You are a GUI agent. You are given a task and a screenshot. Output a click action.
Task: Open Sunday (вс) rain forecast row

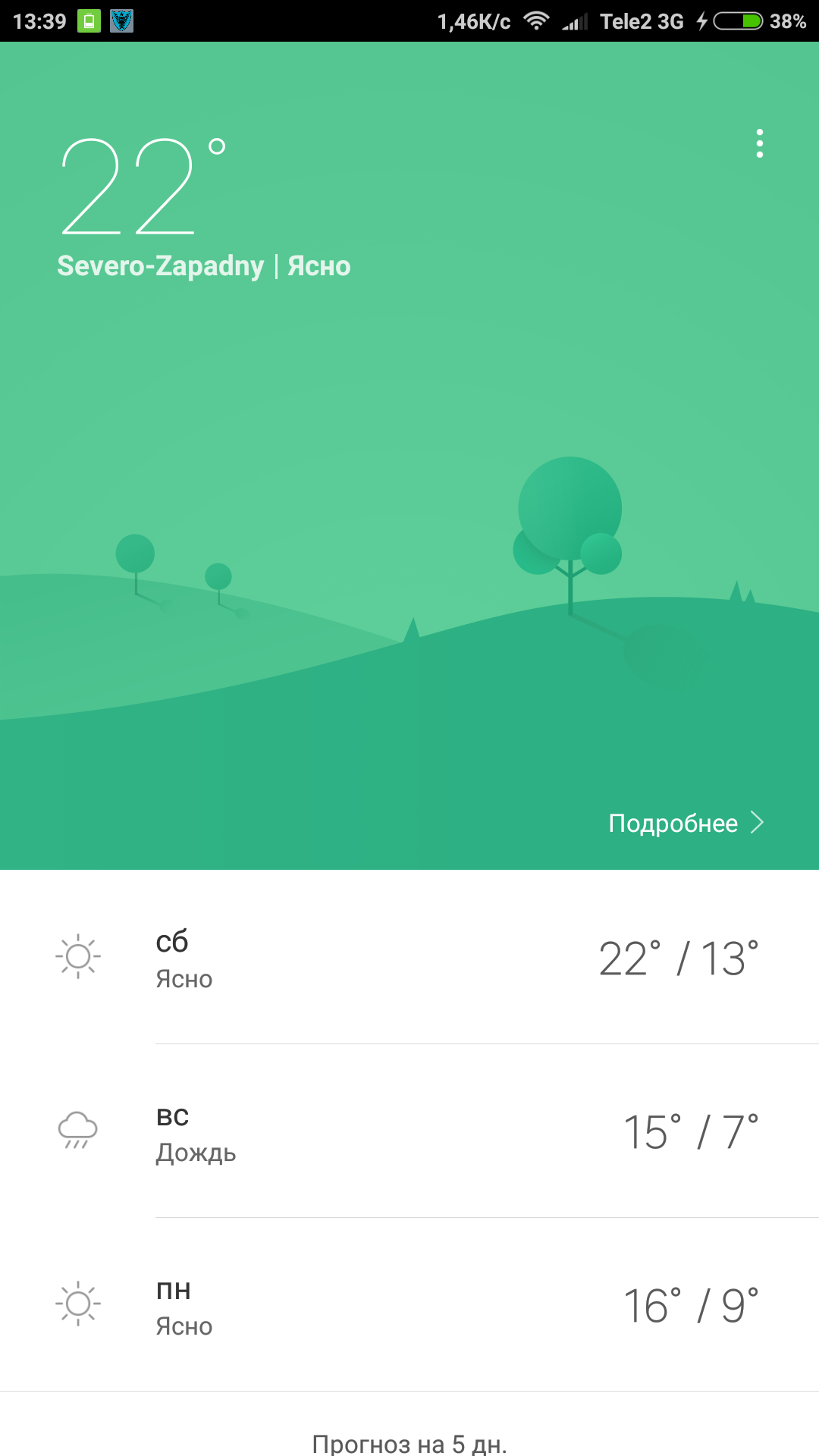click(x=409, y=1131)
